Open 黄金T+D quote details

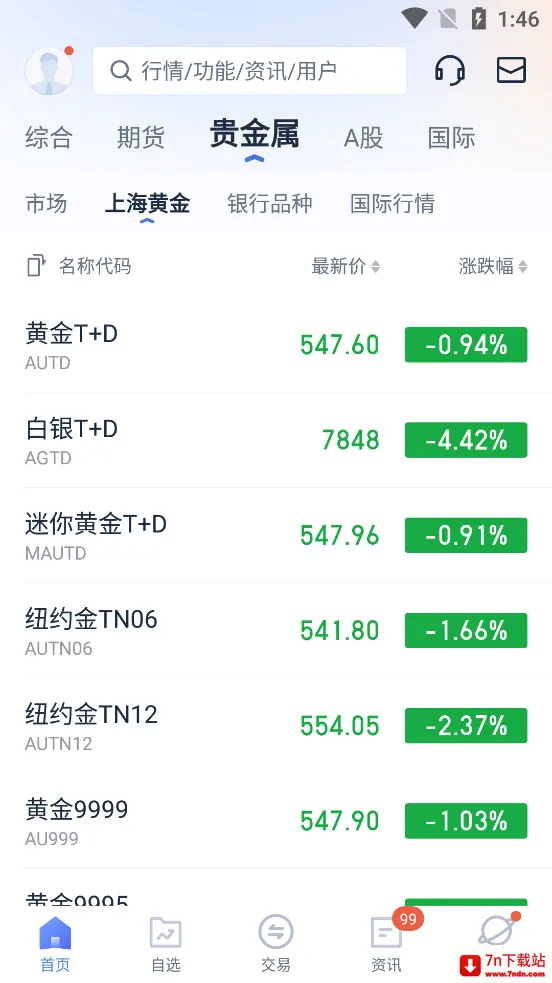point(276,345)
